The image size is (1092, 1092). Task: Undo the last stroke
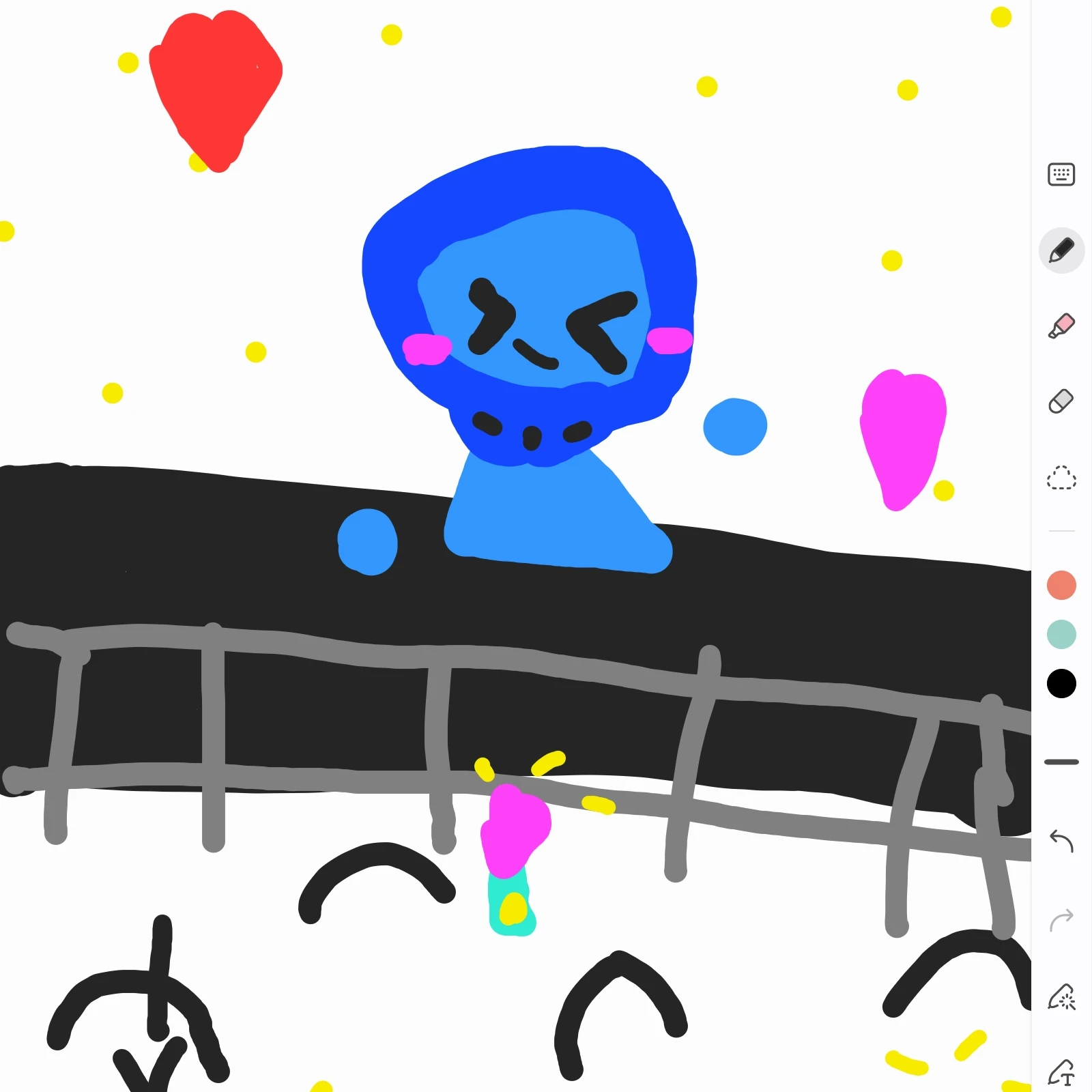(x=1061, y=841)
